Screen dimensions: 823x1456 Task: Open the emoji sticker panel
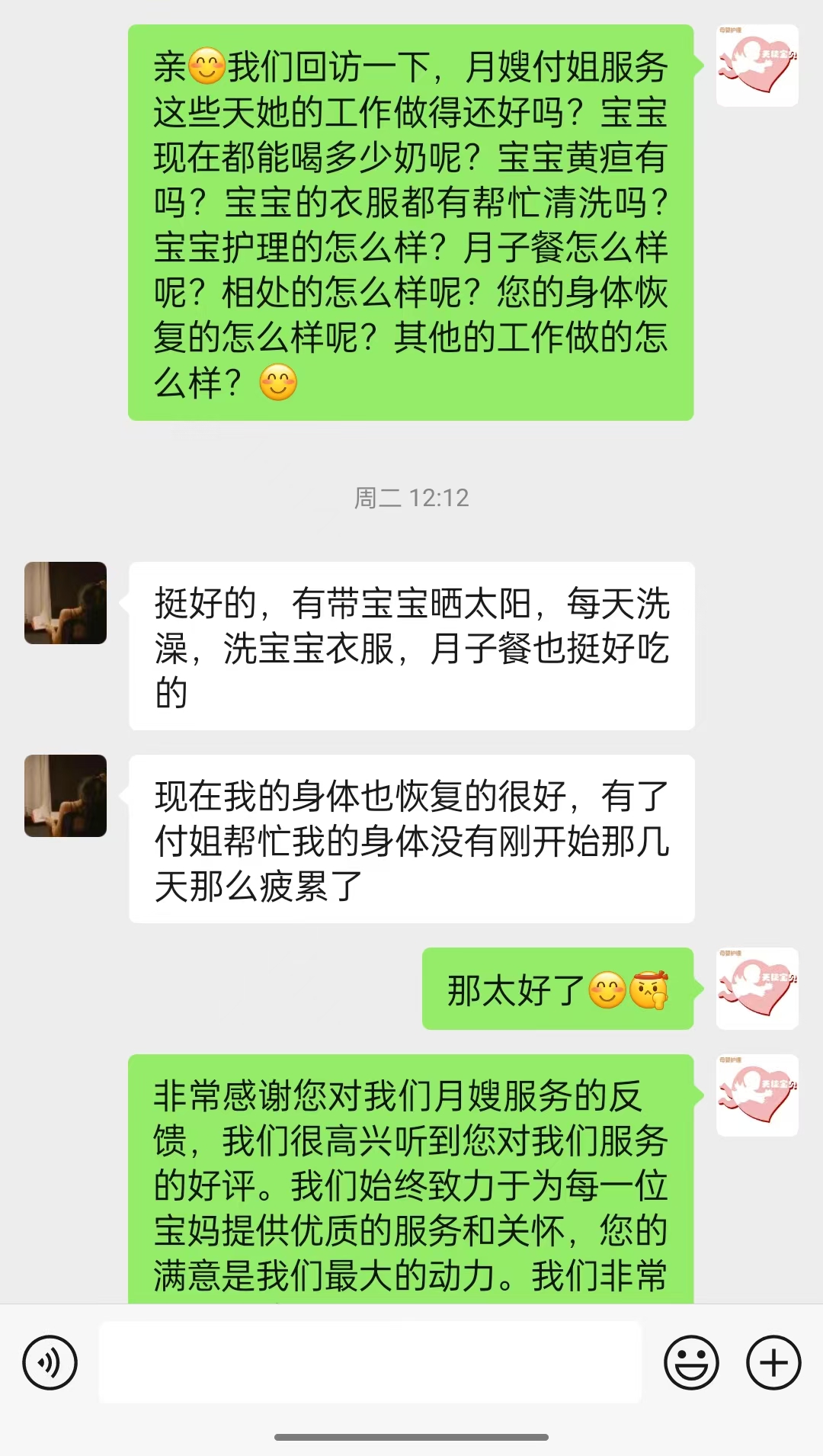(x=691, y=1362)
